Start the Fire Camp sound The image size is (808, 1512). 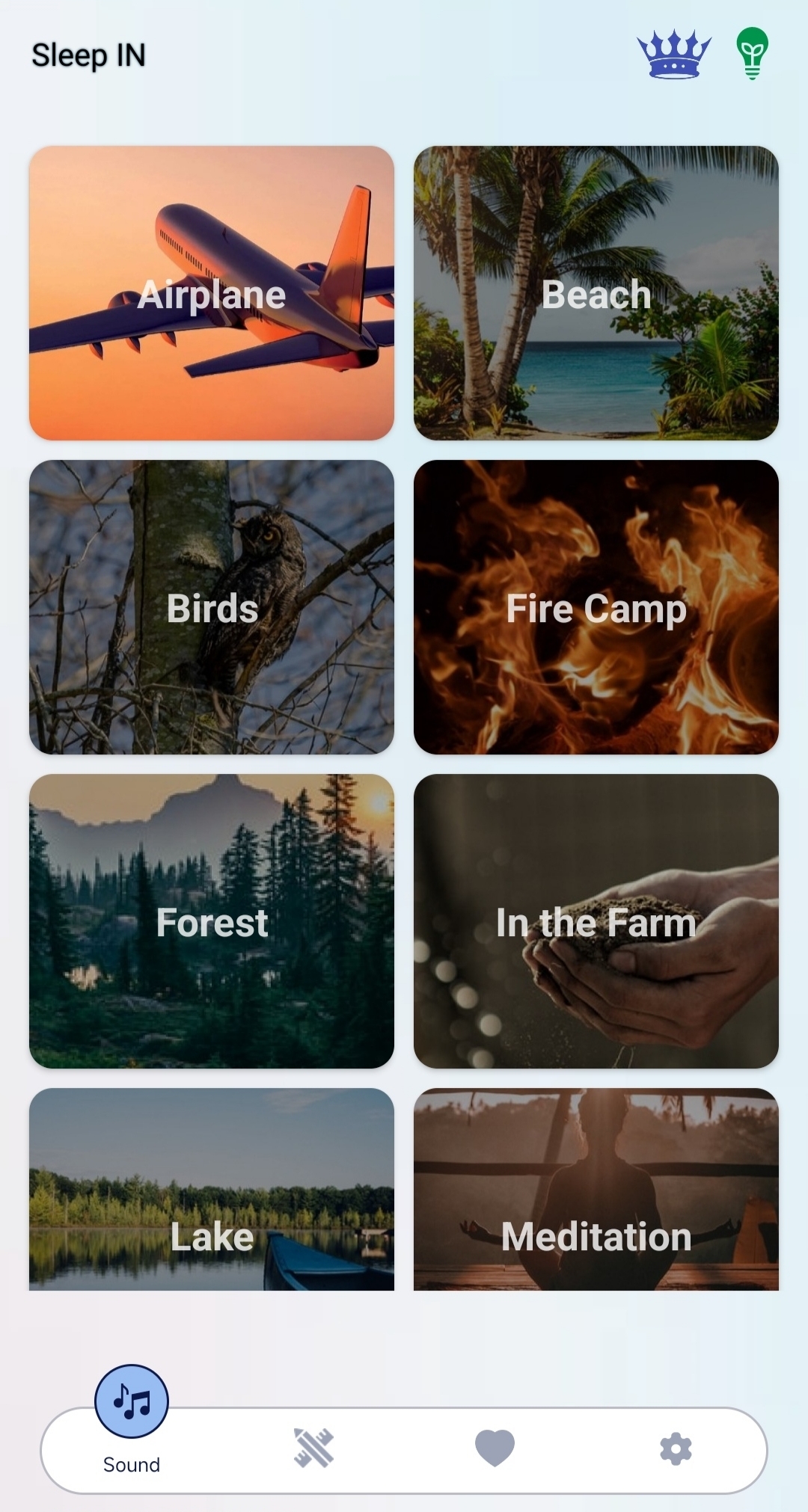click(596, 607)
